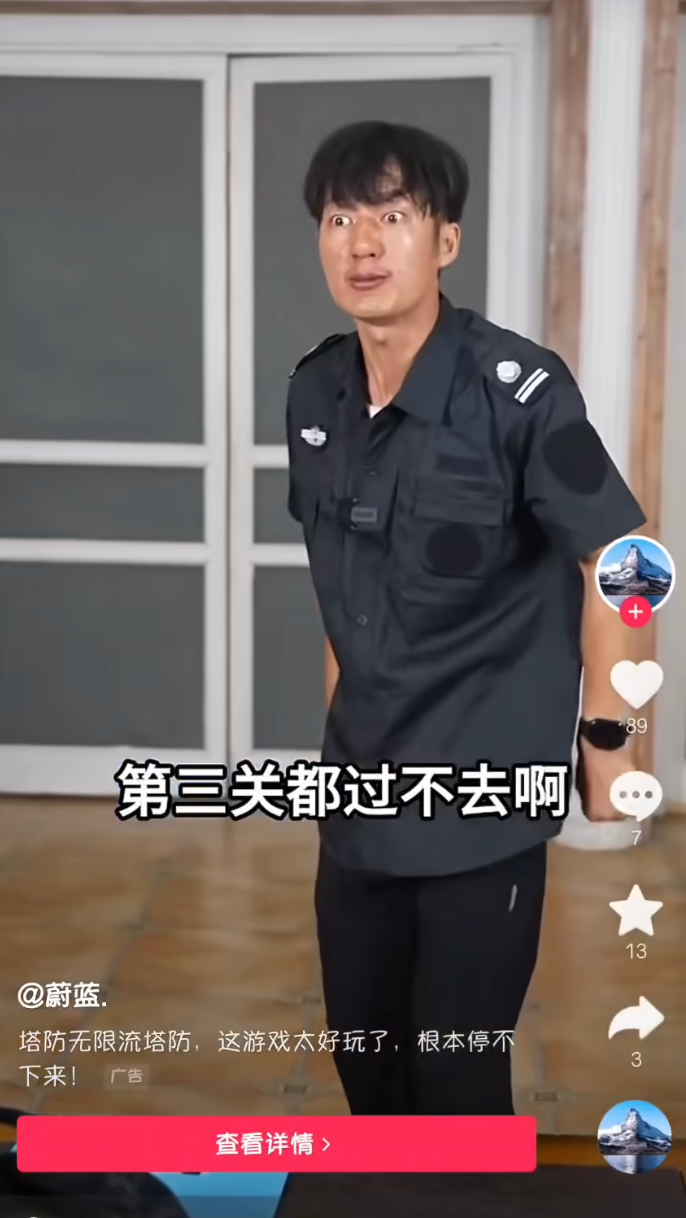Open the sound disc icon
Image resolution: width=686 pixels, height=1218 pixels.
[635, 1136]
